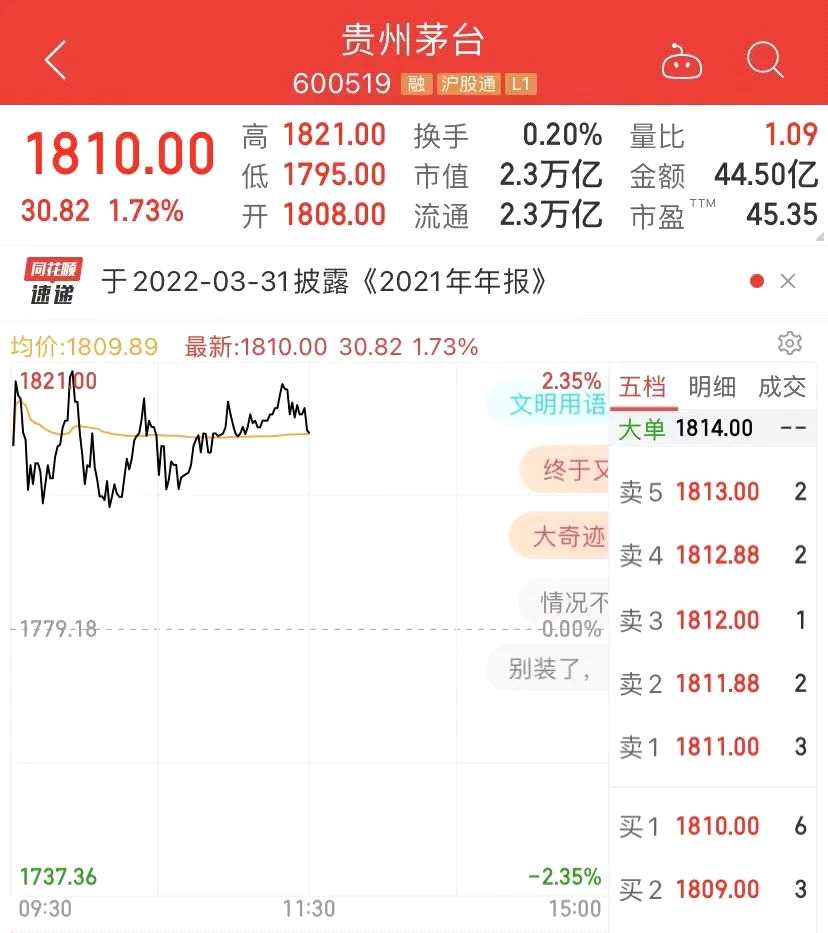Switch to the 五档 tab
828x933 pixels.
643,388
